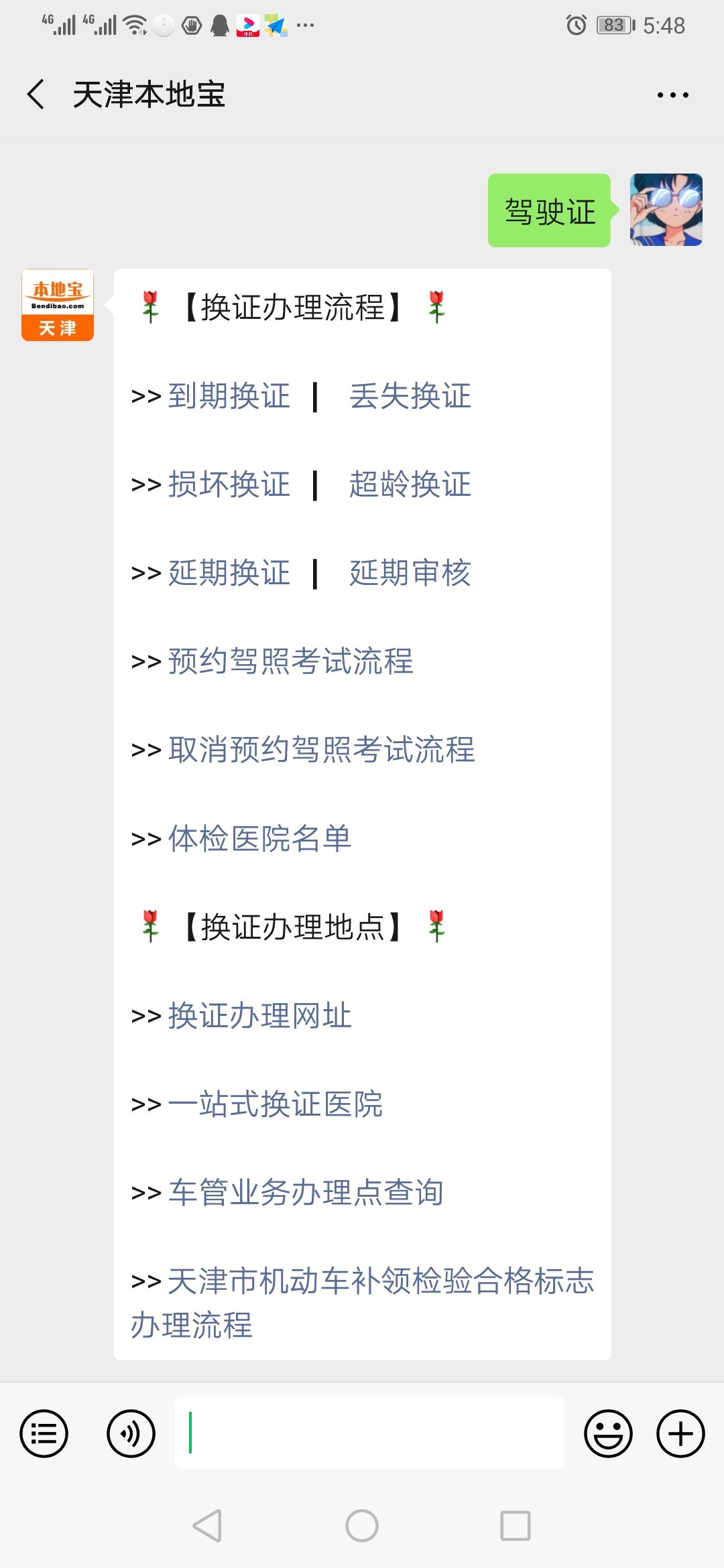This screenshot has width=724, height=1568.
Task: Open the three-dot more options menu
Action: [x=672, y=95]
